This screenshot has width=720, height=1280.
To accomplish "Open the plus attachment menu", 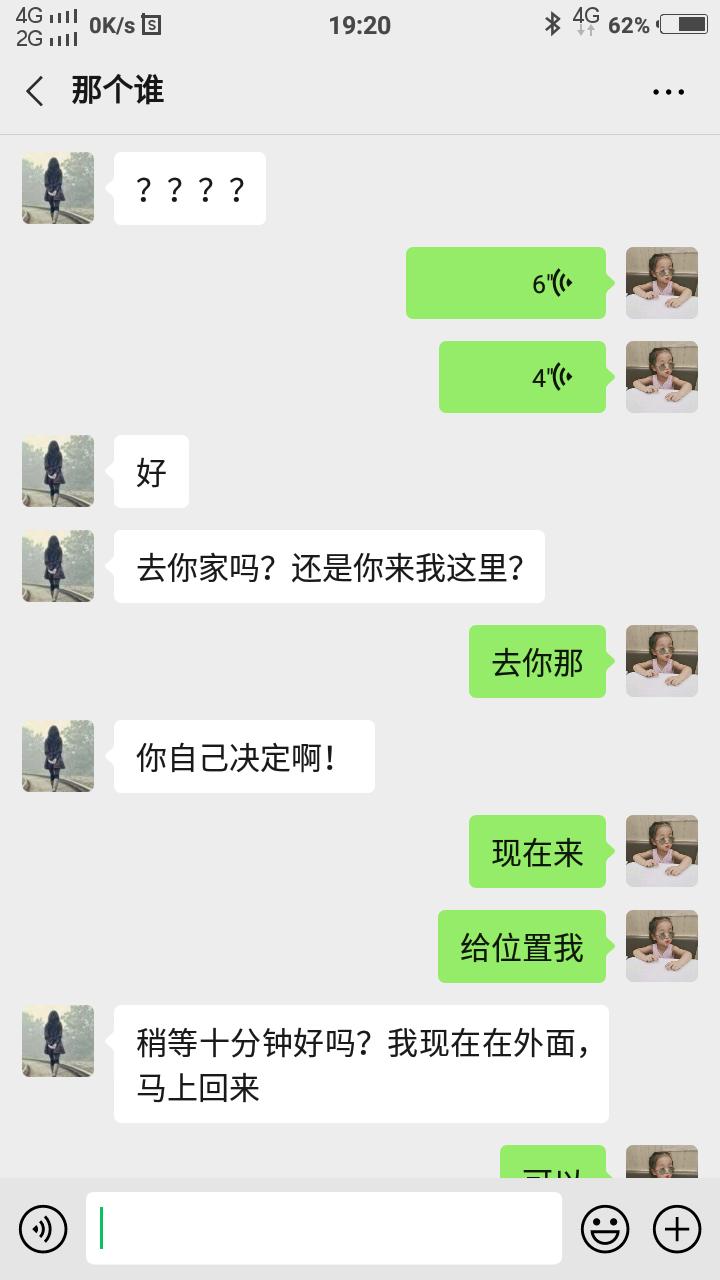I will coord(677,1228).
